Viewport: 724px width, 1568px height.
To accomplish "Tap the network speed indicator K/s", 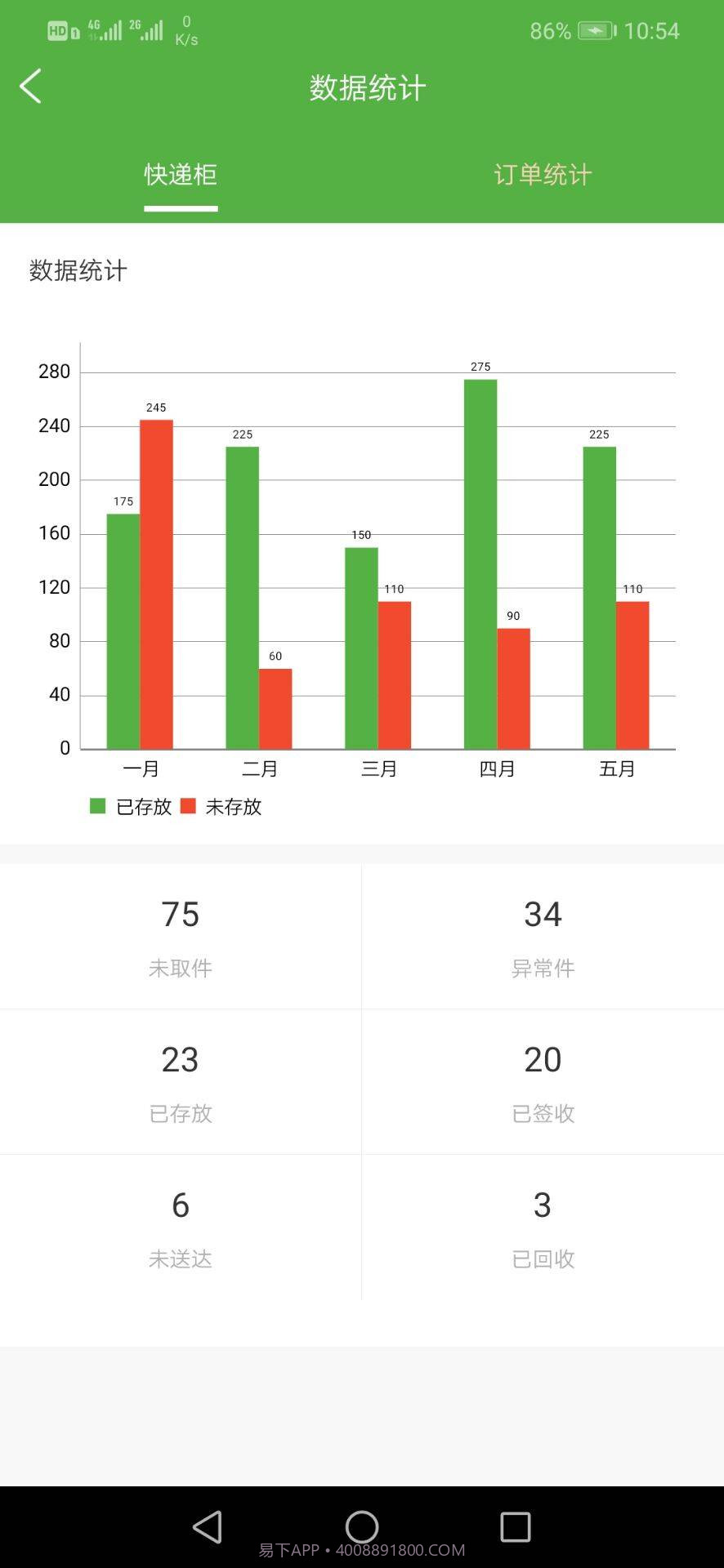I will (186, 29).
